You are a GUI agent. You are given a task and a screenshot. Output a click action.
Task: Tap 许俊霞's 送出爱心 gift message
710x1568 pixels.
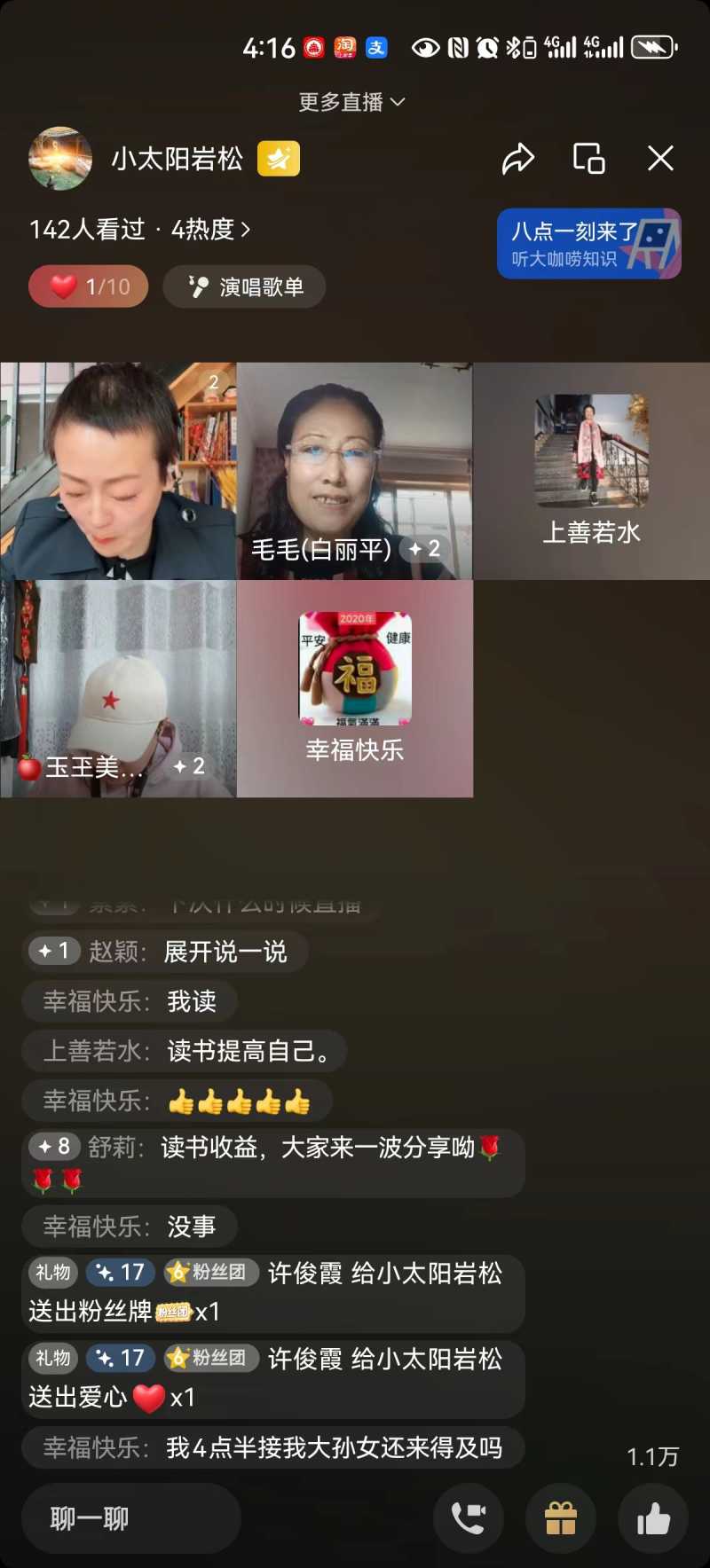coord(272,1378)
